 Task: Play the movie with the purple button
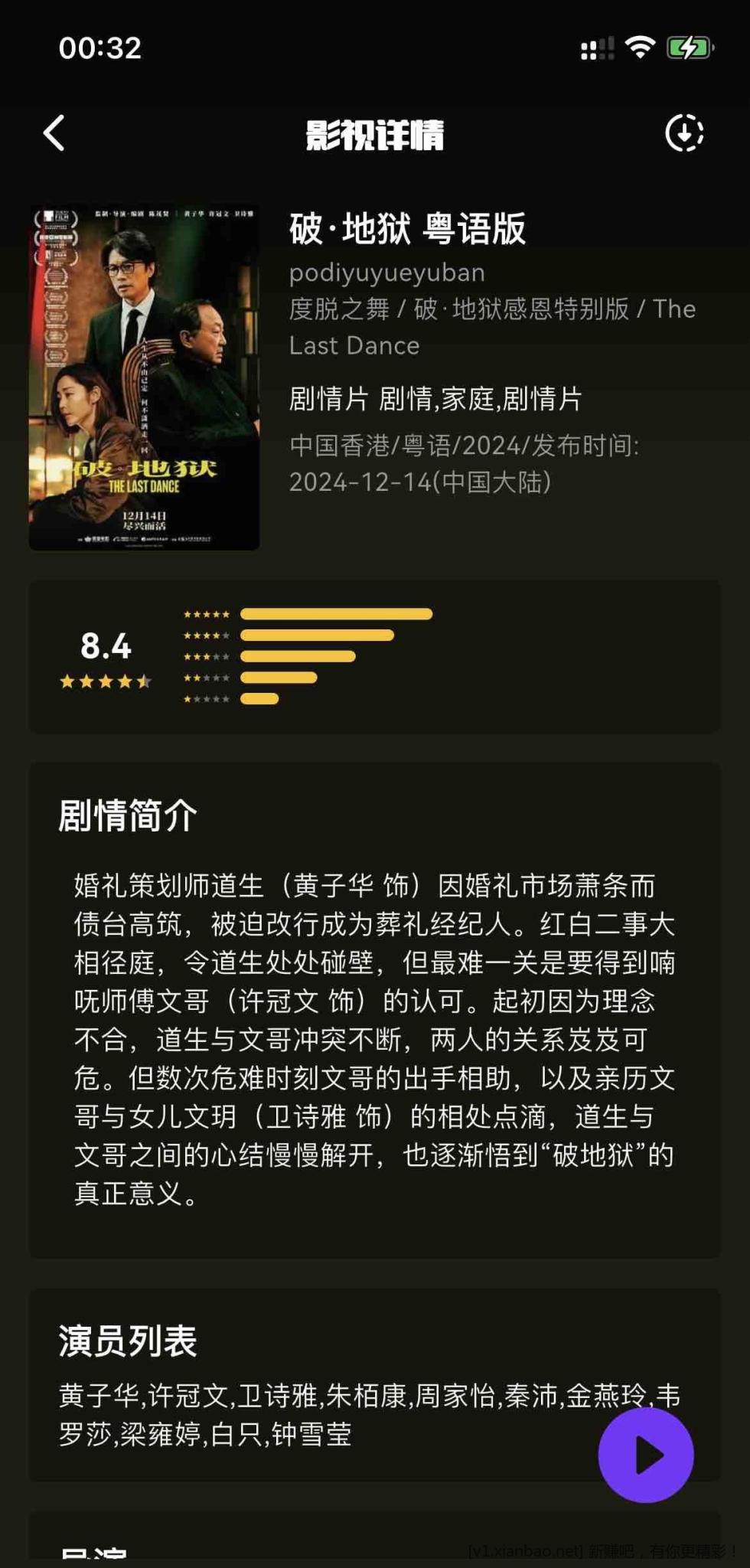(646, 1455)
